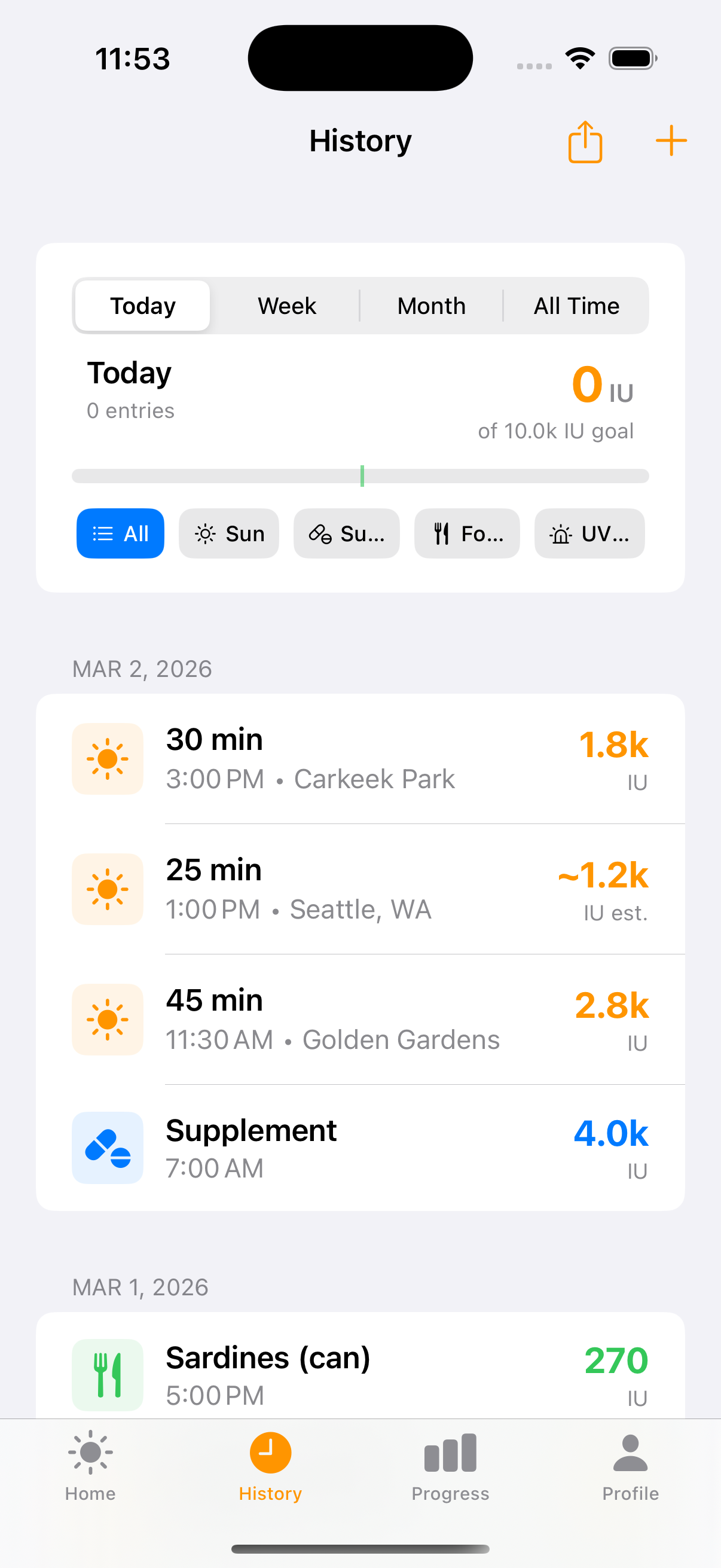
Task: Open the 45 min Golden Gardens entry
Action: [x=360, y=1019]
